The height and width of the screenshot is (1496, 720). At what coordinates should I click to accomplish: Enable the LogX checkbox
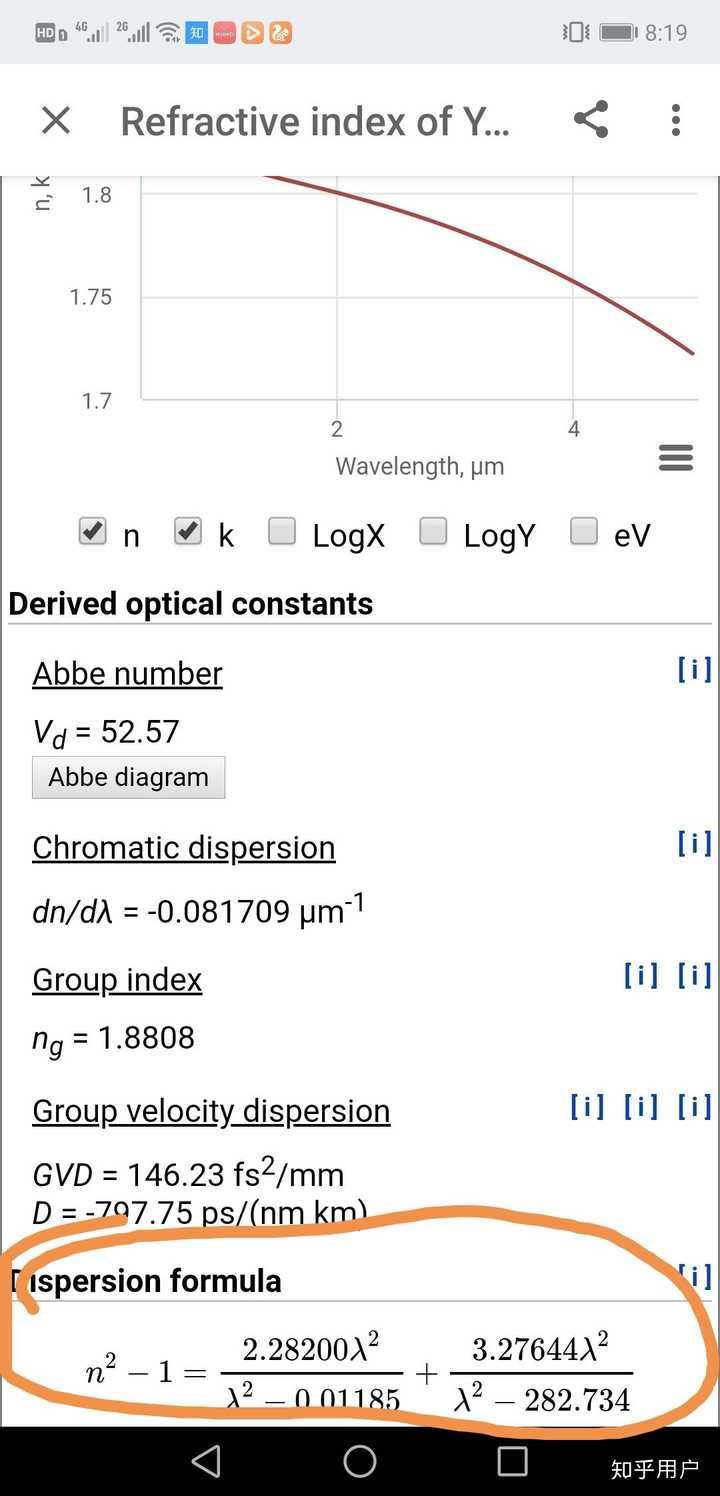coord(282,534)
